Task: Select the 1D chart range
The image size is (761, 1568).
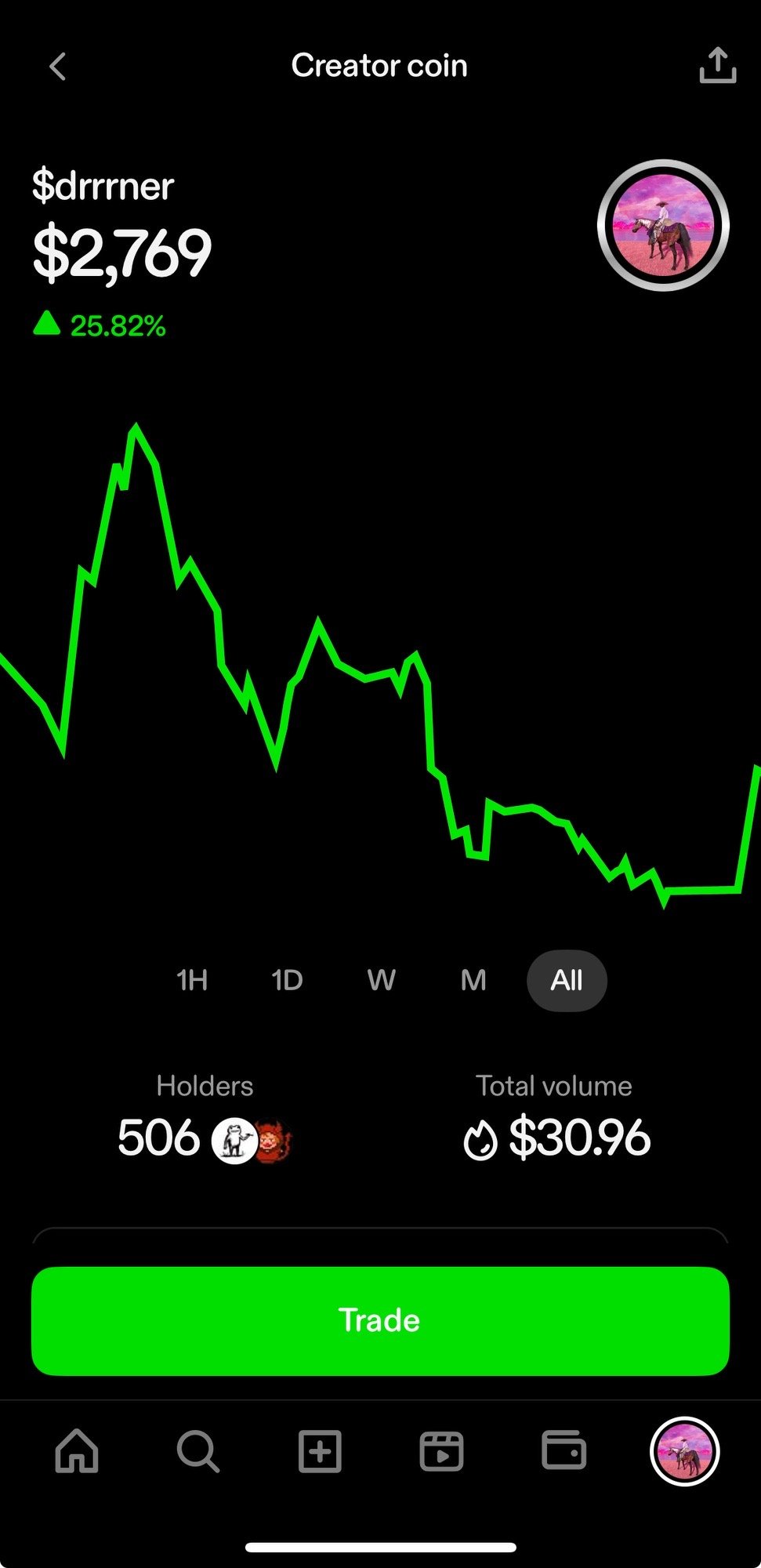Action: 287,980
